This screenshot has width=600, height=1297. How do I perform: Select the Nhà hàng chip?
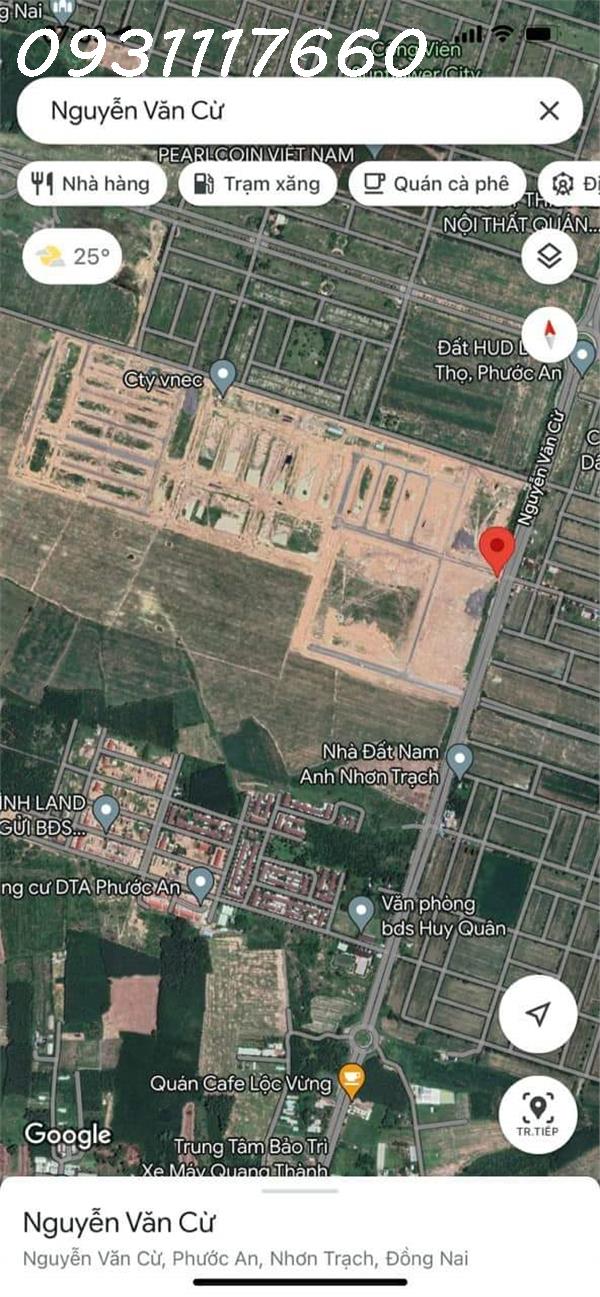coord(92,184)
